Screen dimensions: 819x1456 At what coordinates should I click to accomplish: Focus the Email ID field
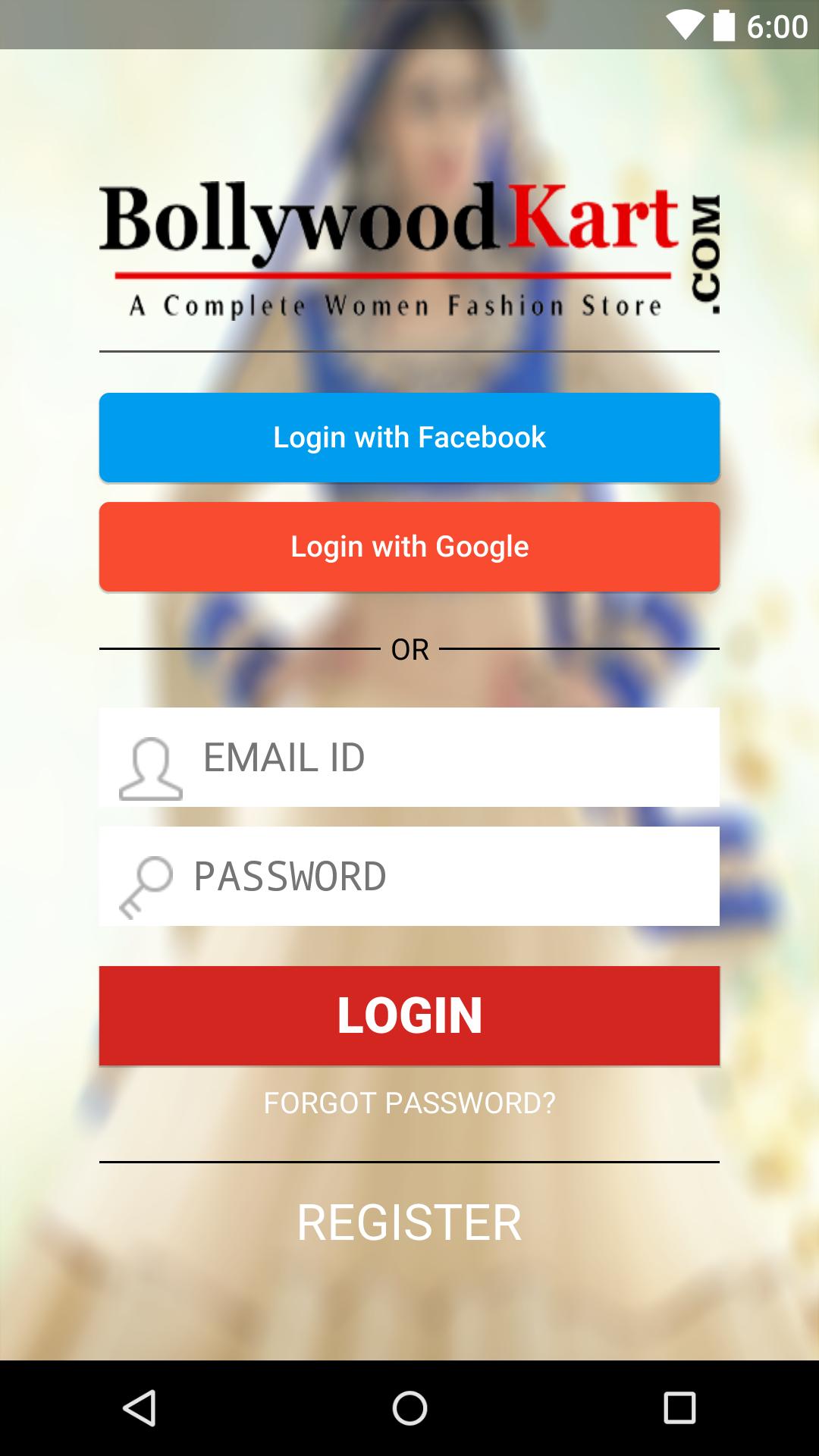pos(409,757)
